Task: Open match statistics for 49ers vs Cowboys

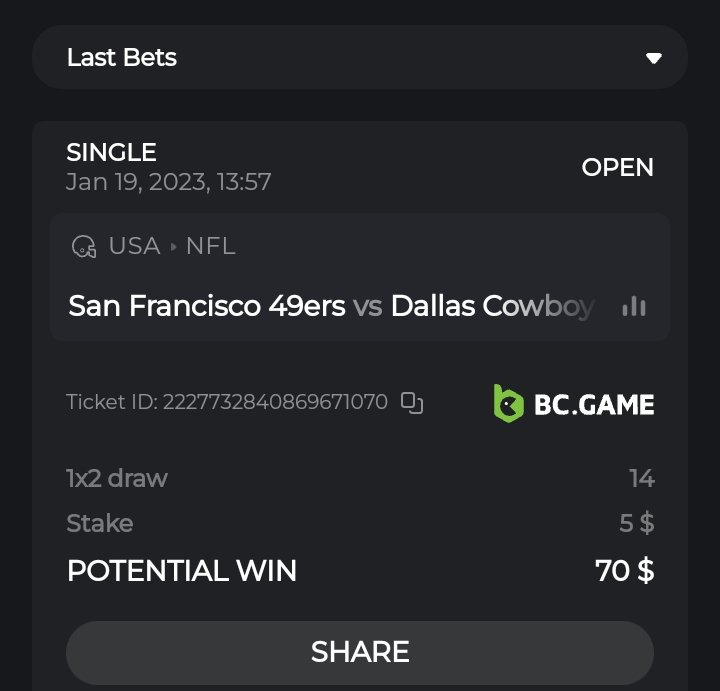Action: click(x=633, y=306)
